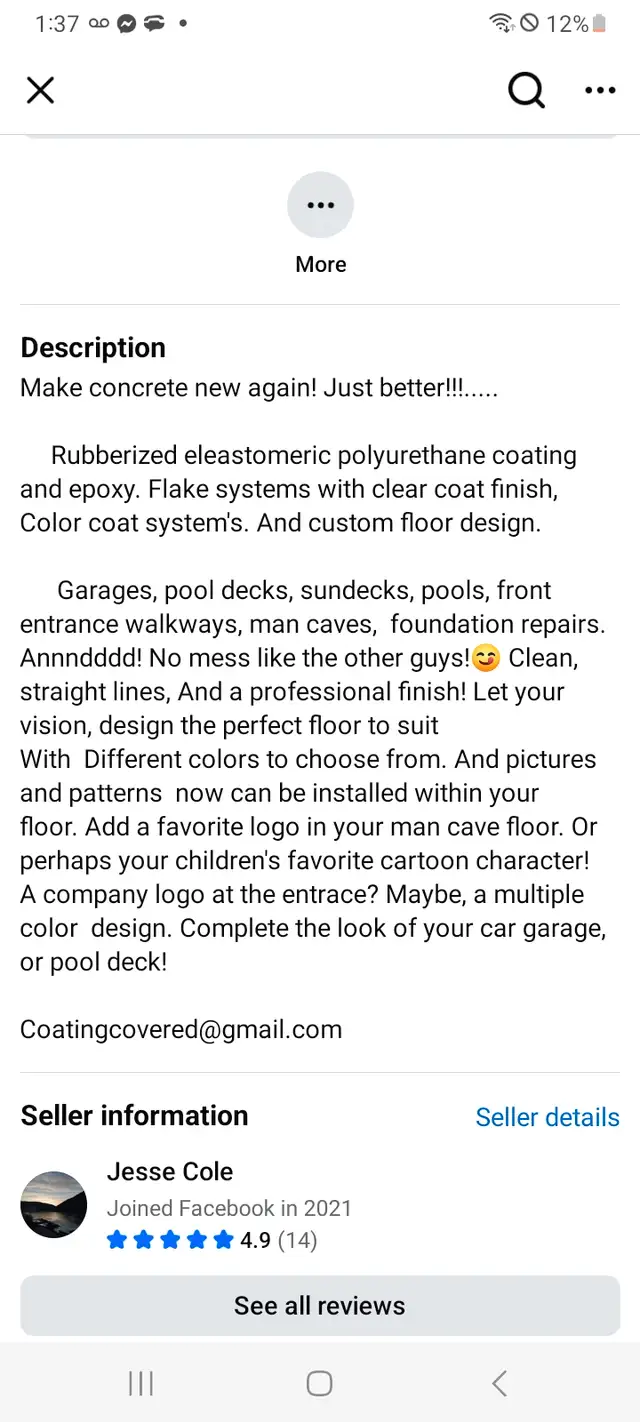This screenshot has width=640, height=1422.
Task: View Jesse Cole's seller profile
Action: pyautogui.click(x=170, y=1171)
